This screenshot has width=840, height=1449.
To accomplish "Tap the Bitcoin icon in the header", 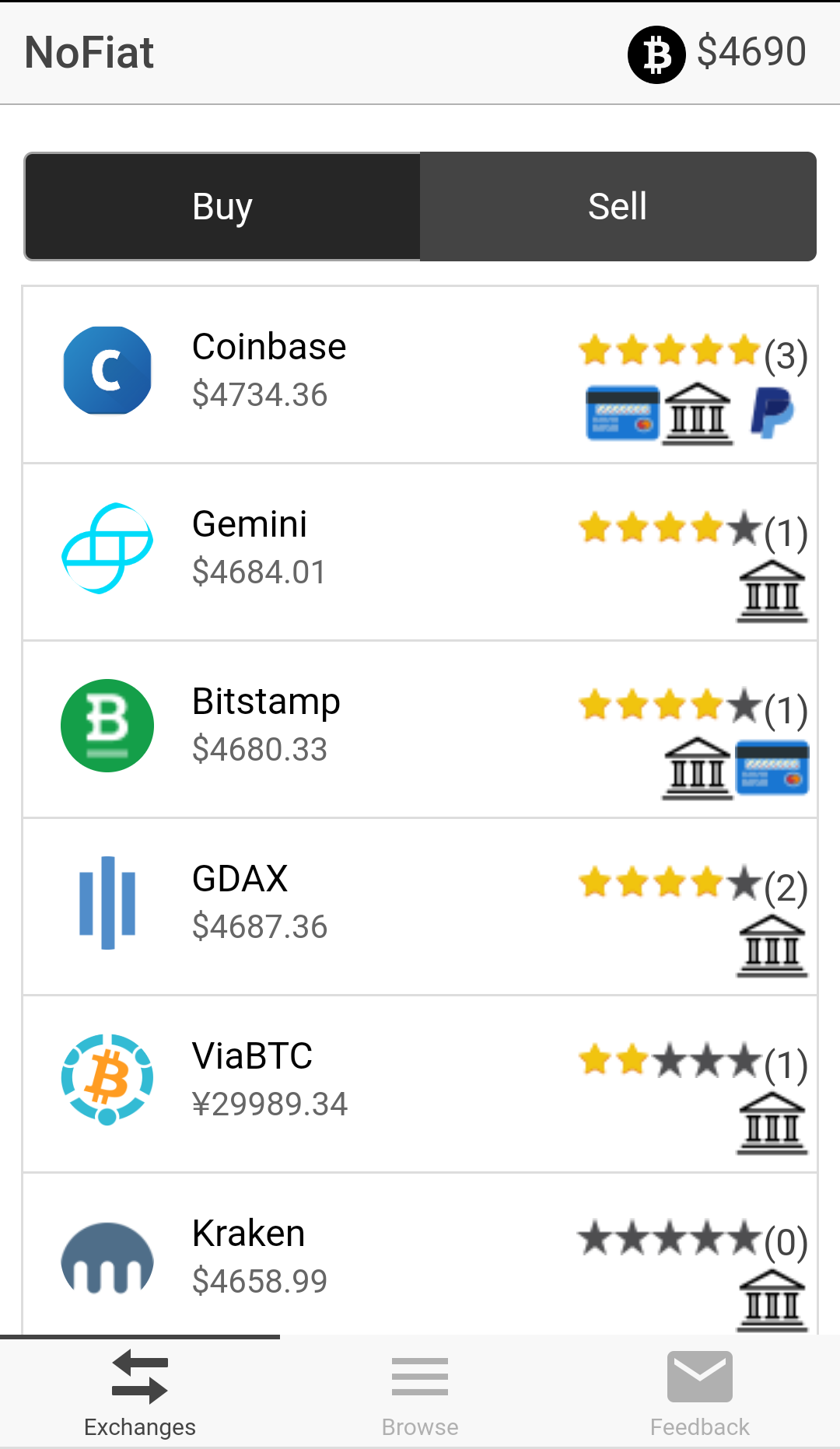I will 656,53.
